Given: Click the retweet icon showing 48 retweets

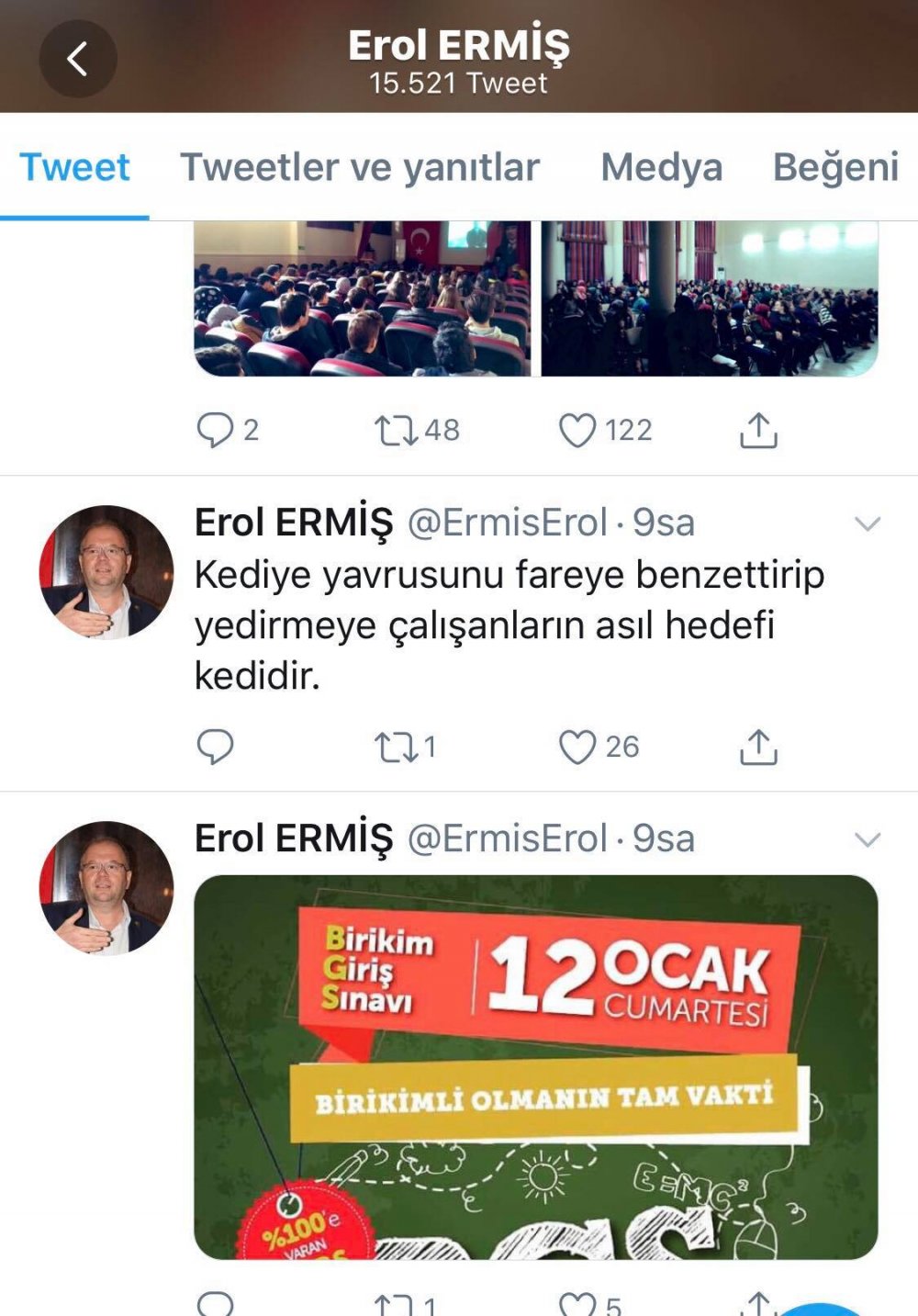Looking at the screenshot, I should pos(399,427).
